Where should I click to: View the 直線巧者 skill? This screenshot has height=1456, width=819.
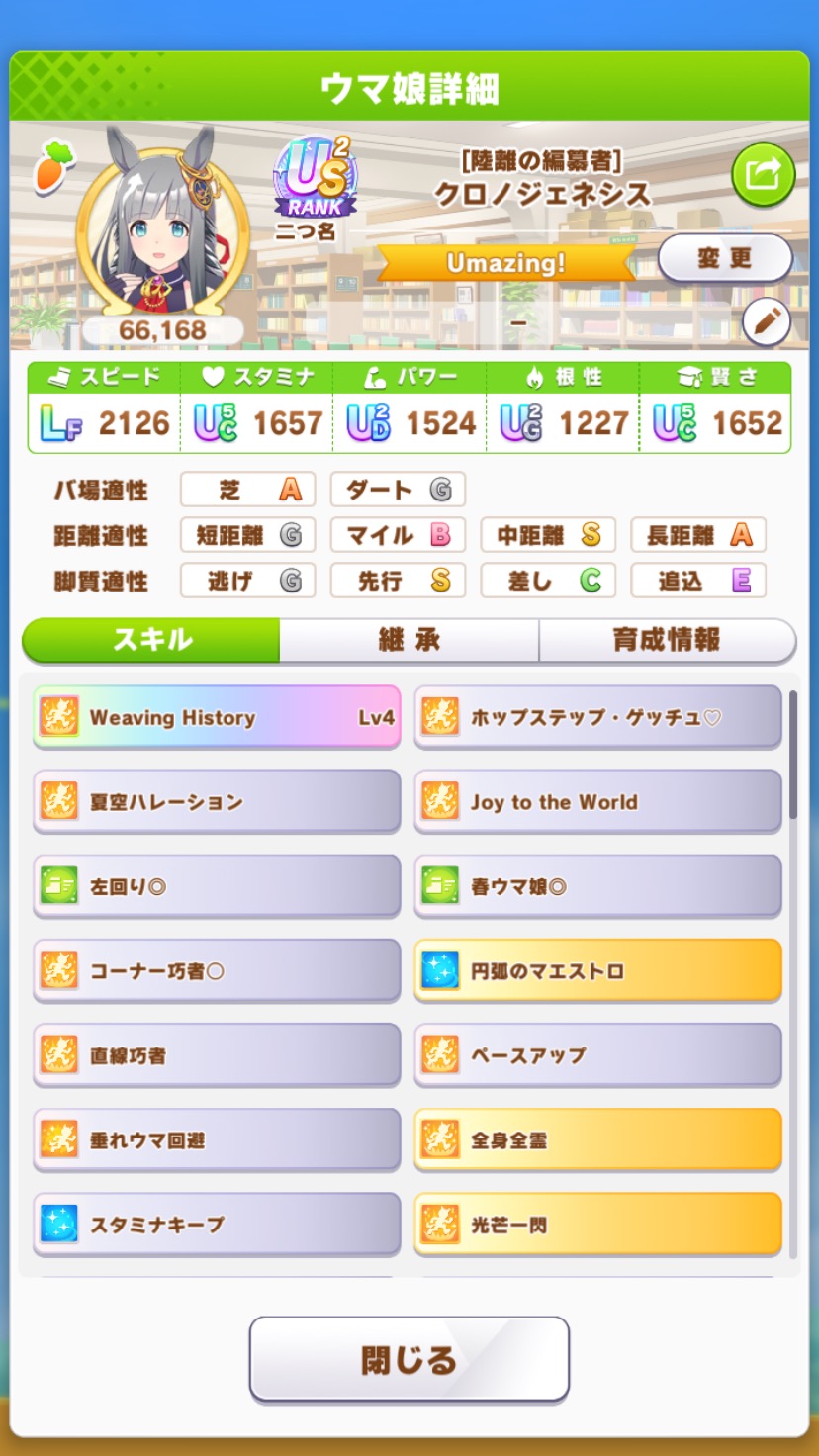point(217,1055)
